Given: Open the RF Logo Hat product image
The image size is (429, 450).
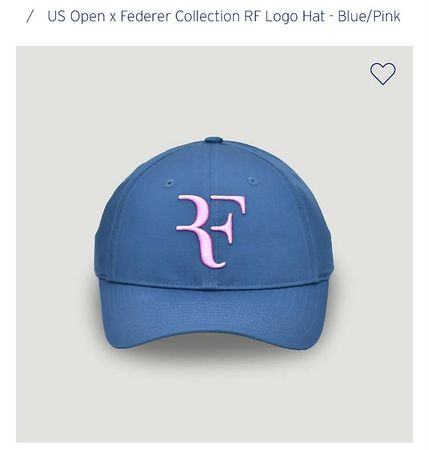Looking at the screenshot, I should point(214,244).
